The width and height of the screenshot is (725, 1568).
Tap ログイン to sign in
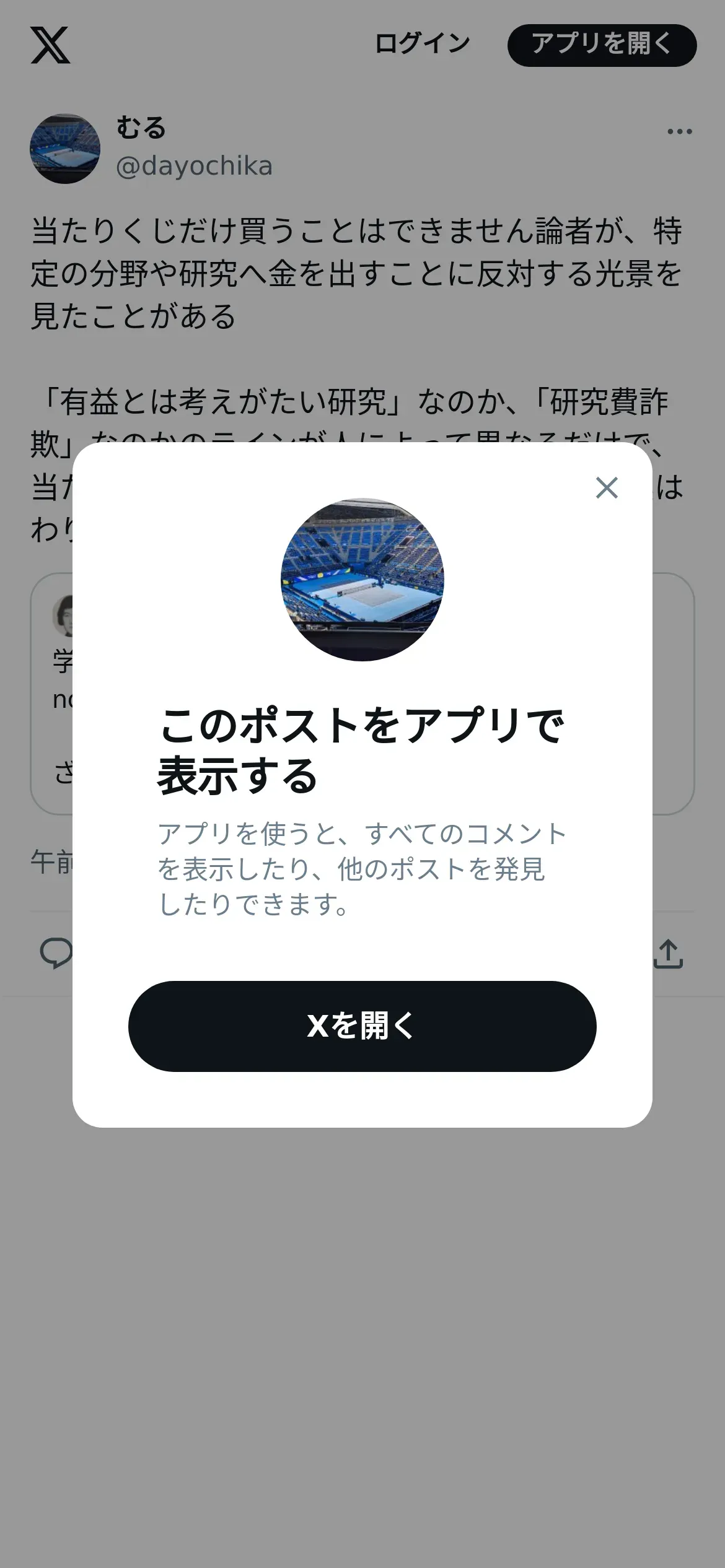click(x=422, y=44)
